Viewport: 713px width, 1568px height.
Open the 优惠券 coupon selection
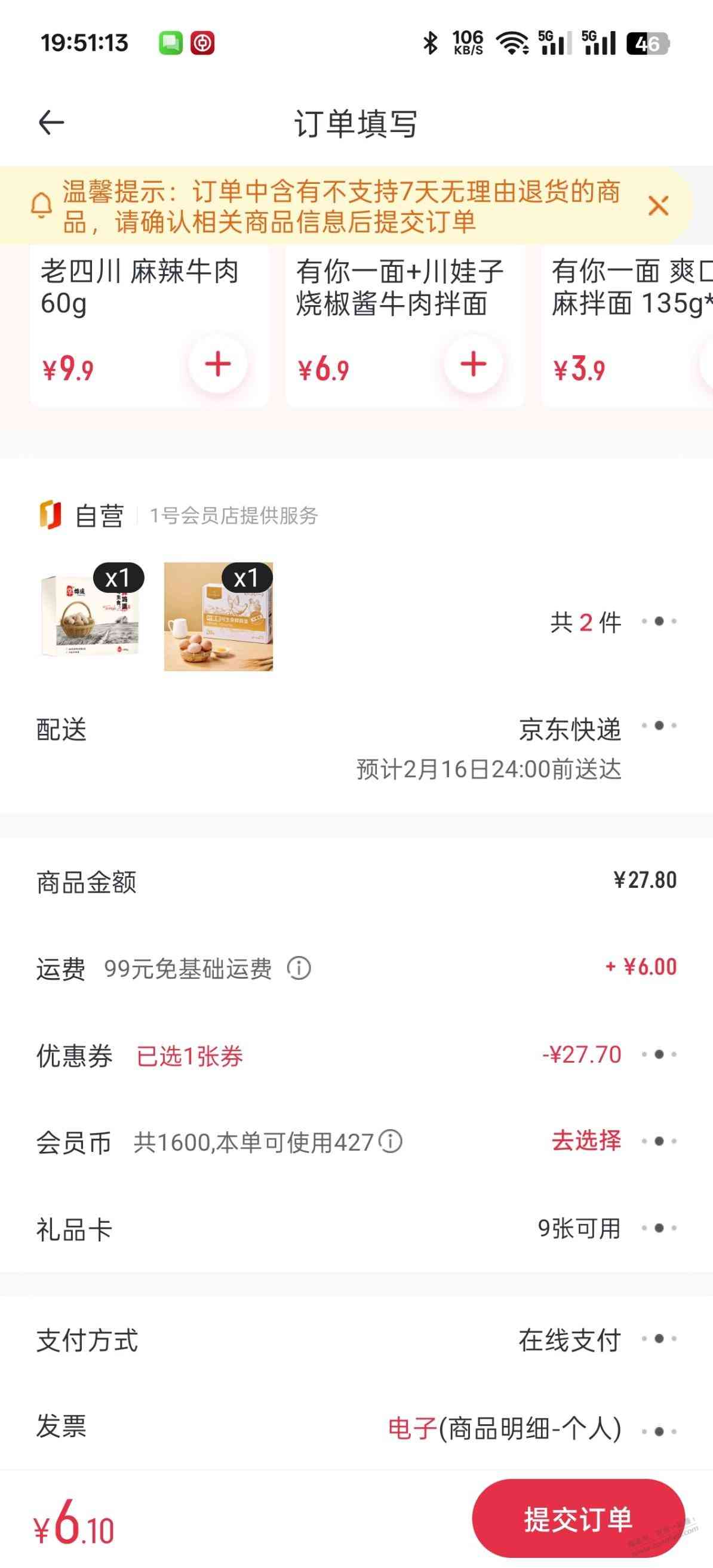pos(609,1055)
